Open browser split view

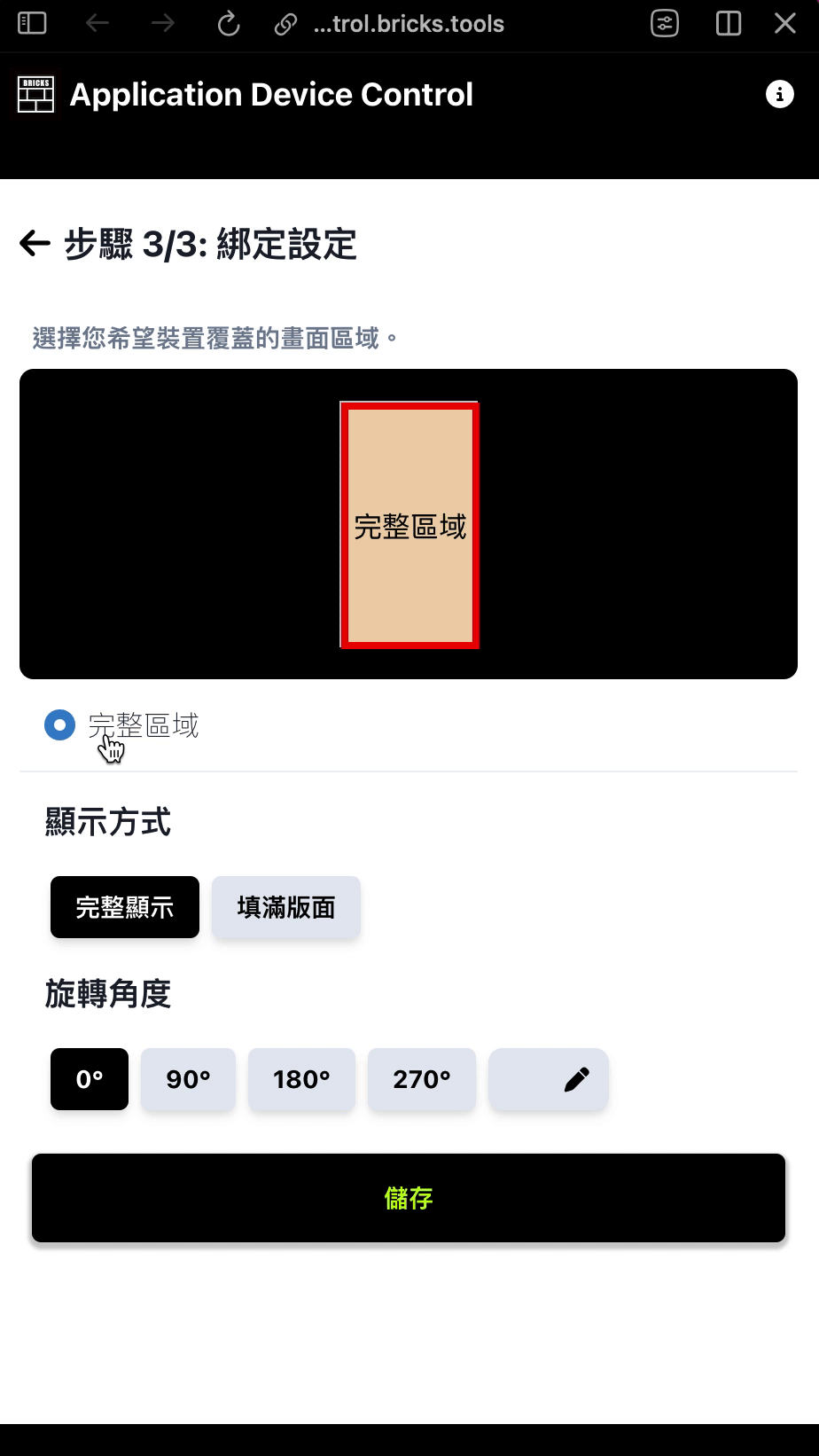click(728, 24)
